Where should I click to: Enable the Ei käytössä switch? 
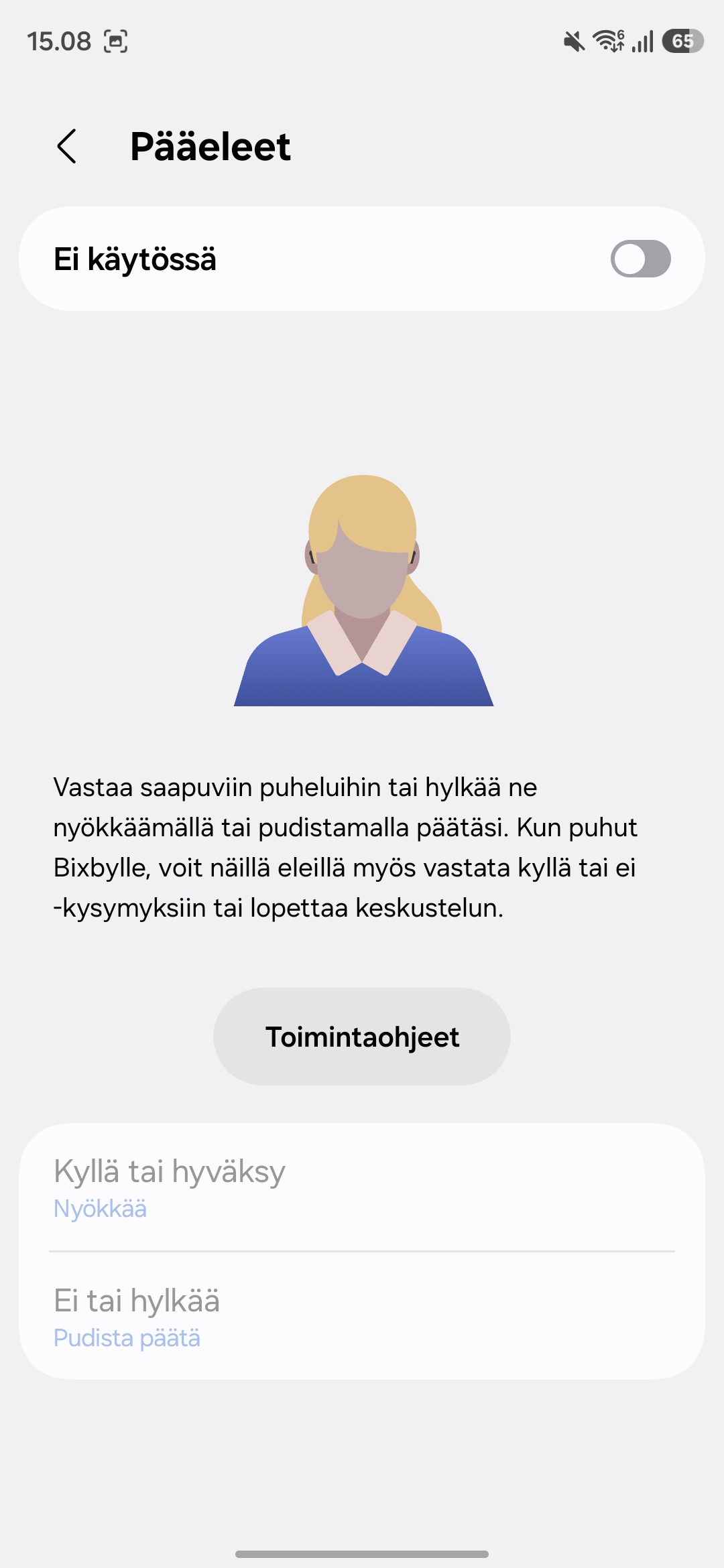tap(640, 259)
